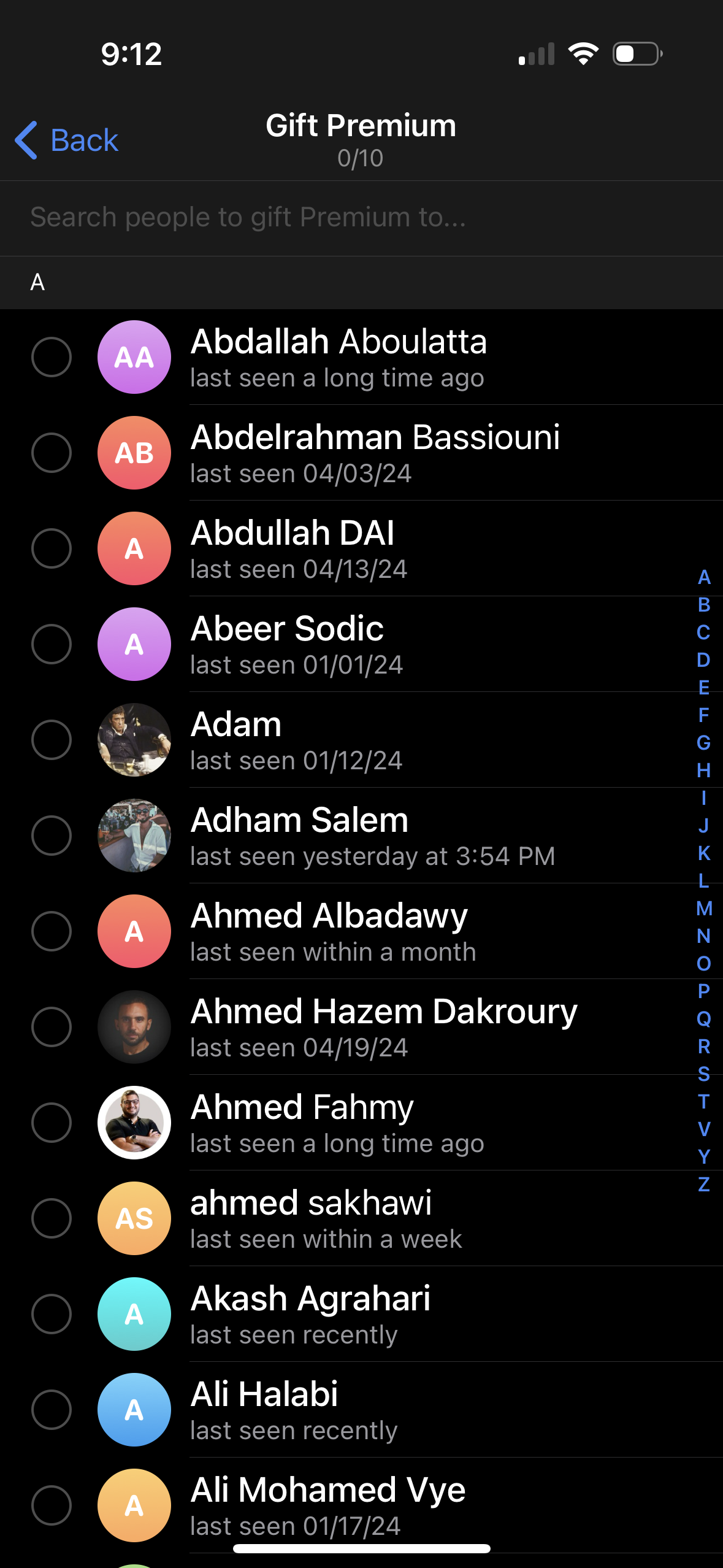Open Akash Agrahari's teal avatar
This screenshot has height=1568, width=723.
[x=134, y=1315]
